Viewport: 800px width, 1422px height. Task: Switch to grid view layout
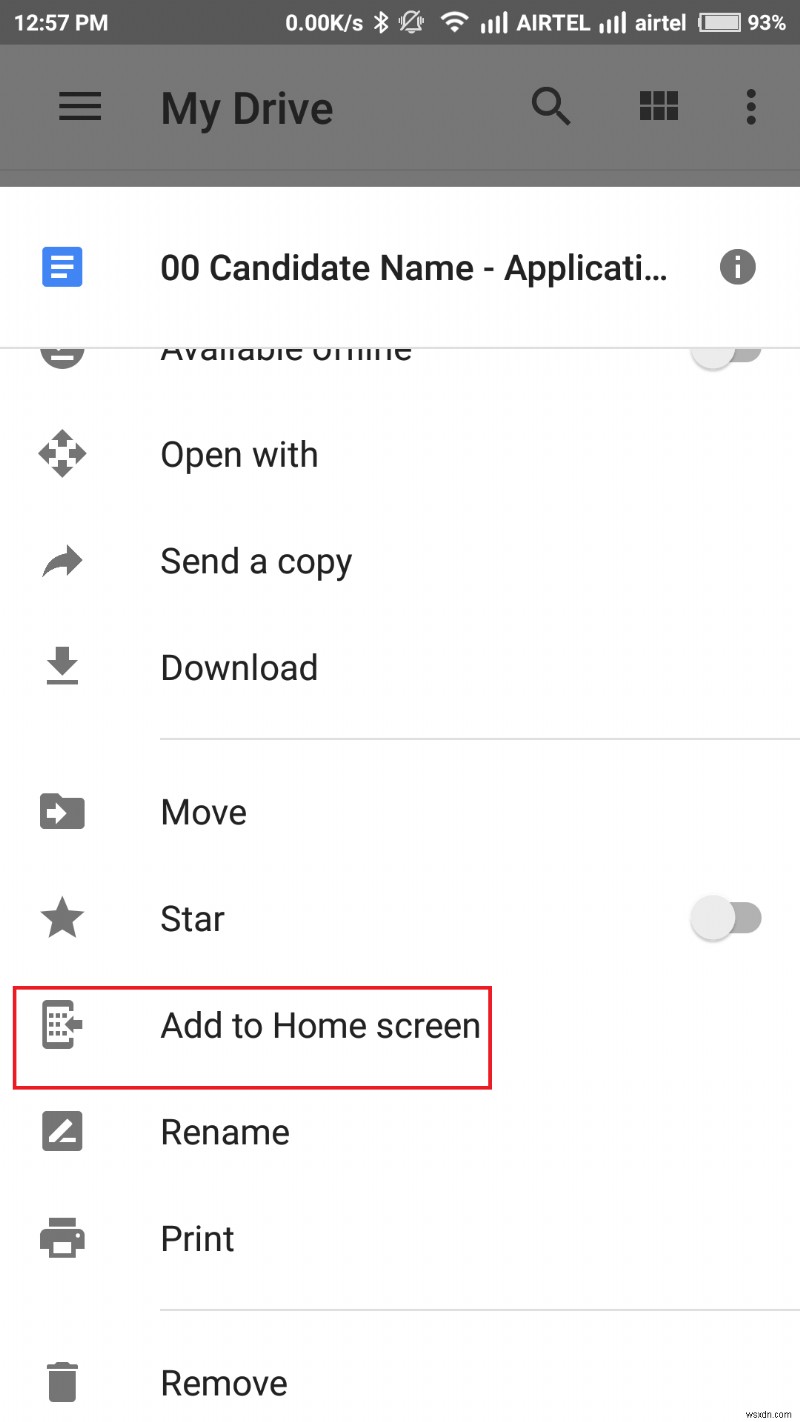pos(658,105)
